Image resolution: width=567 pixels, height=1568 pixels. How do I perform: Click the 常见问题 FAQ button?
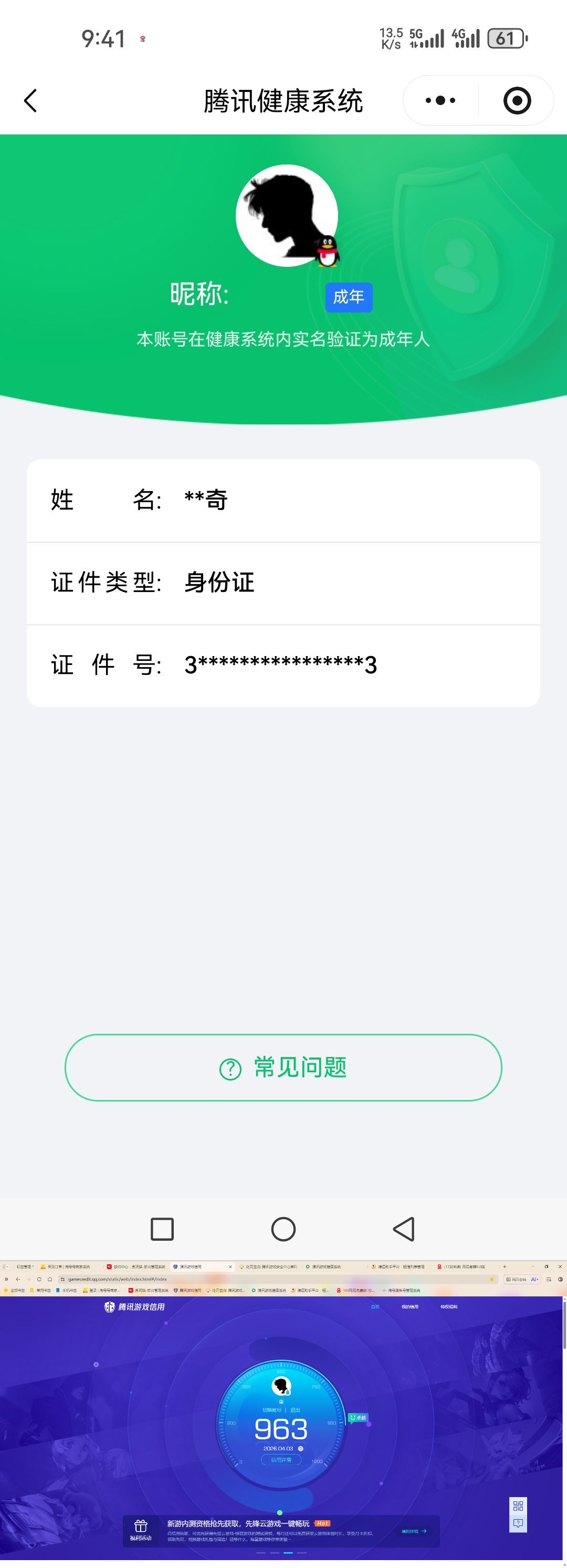pos(283,1067)
